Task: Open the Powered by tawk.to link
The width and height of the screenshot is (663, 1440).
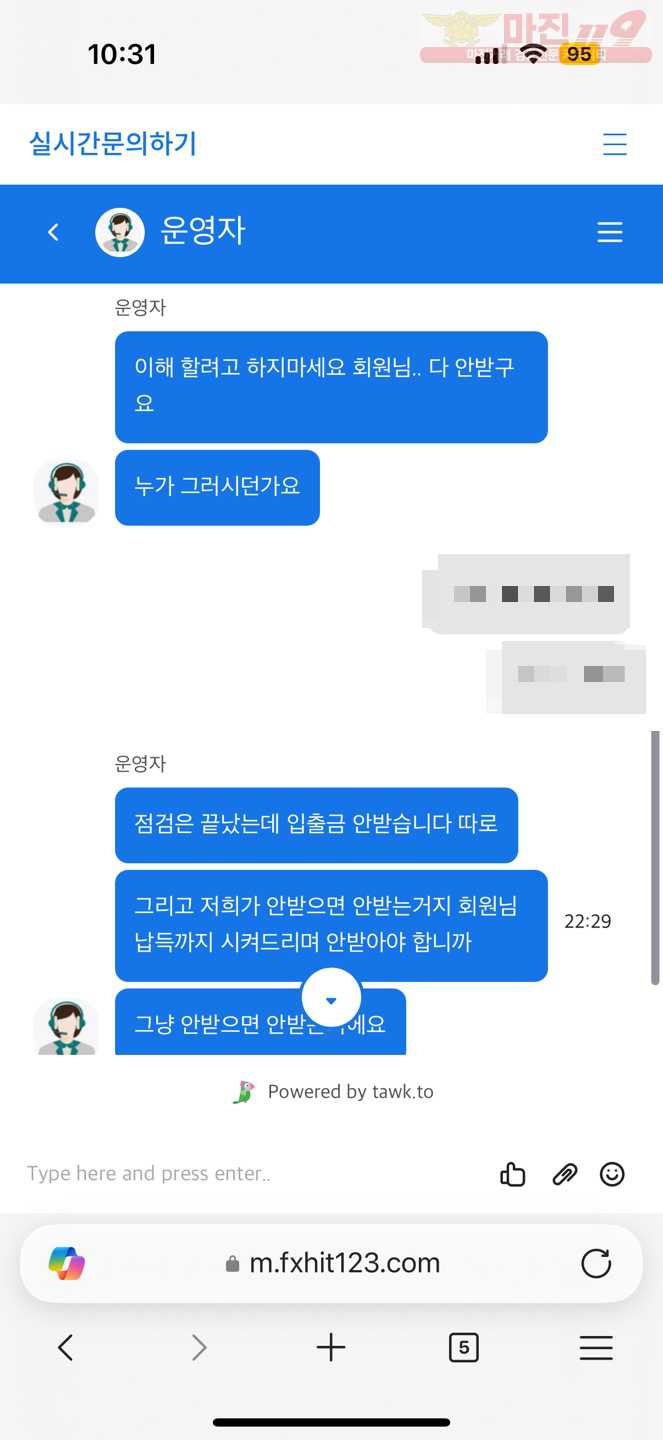Action: [333, 1092]
